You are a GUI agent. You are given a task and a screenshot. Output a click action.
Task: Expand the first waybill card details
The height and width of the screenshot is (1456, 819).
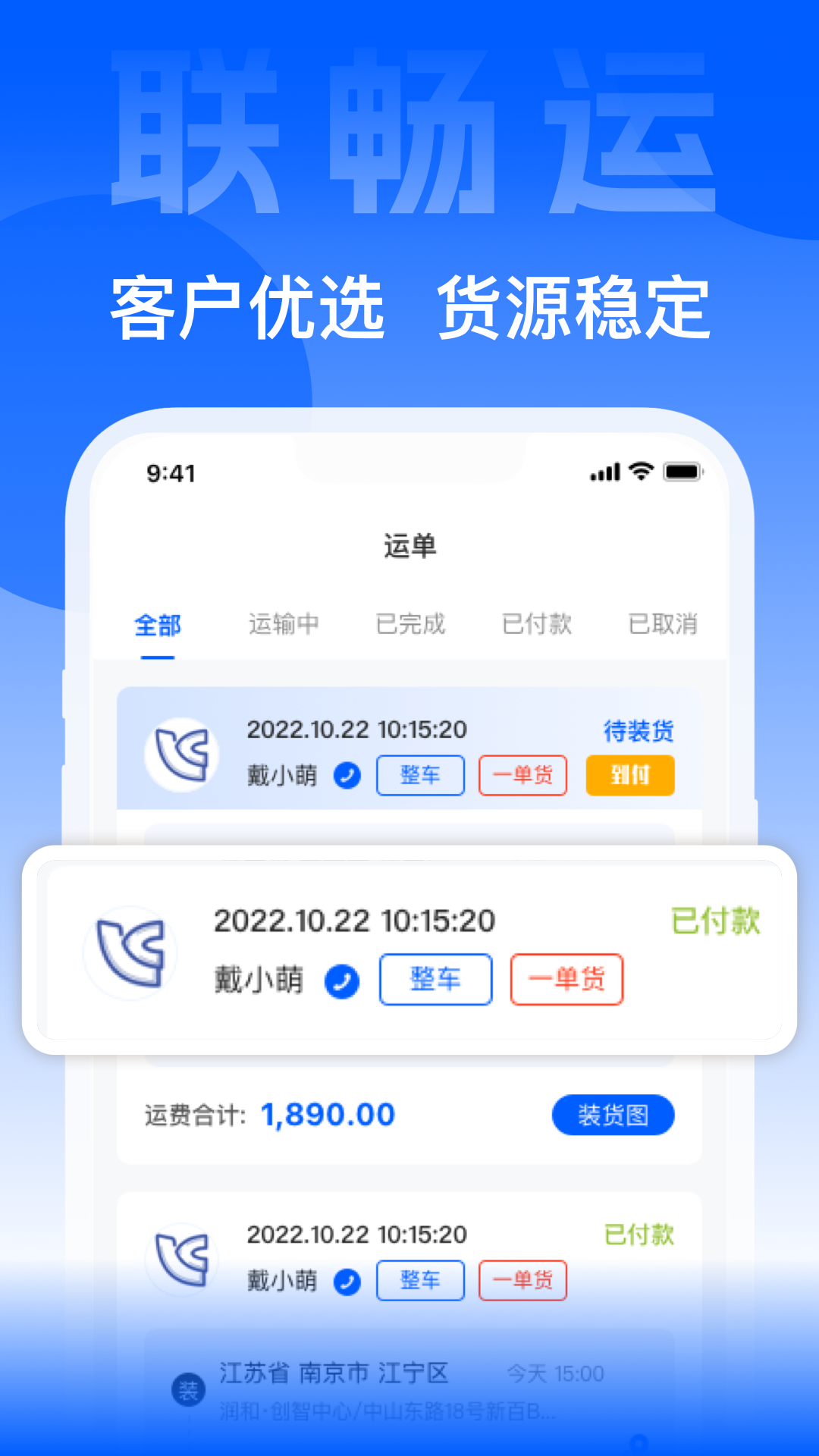click(409, 751)
